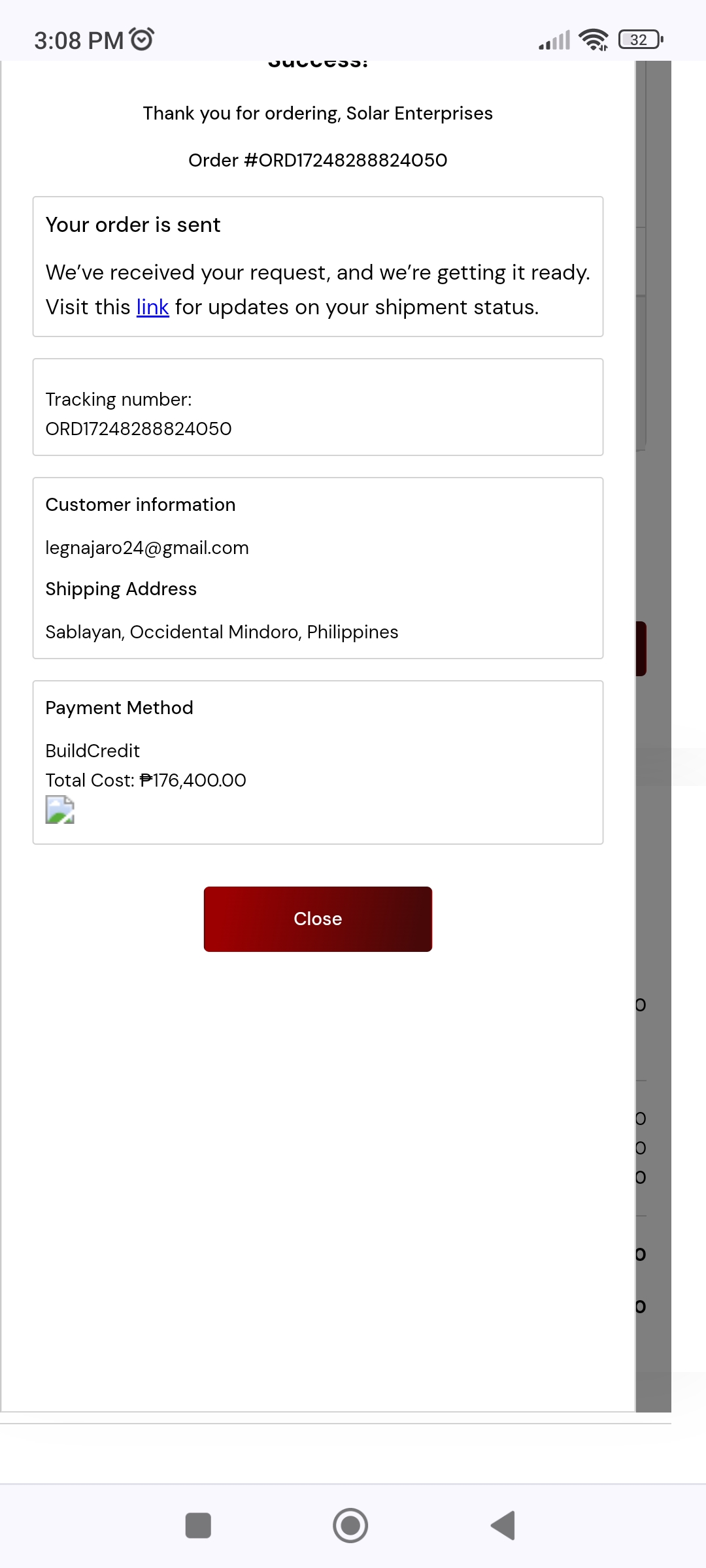
Task: Open the recent apps view
Action: pyautogui.click(x=198, y=1526)
